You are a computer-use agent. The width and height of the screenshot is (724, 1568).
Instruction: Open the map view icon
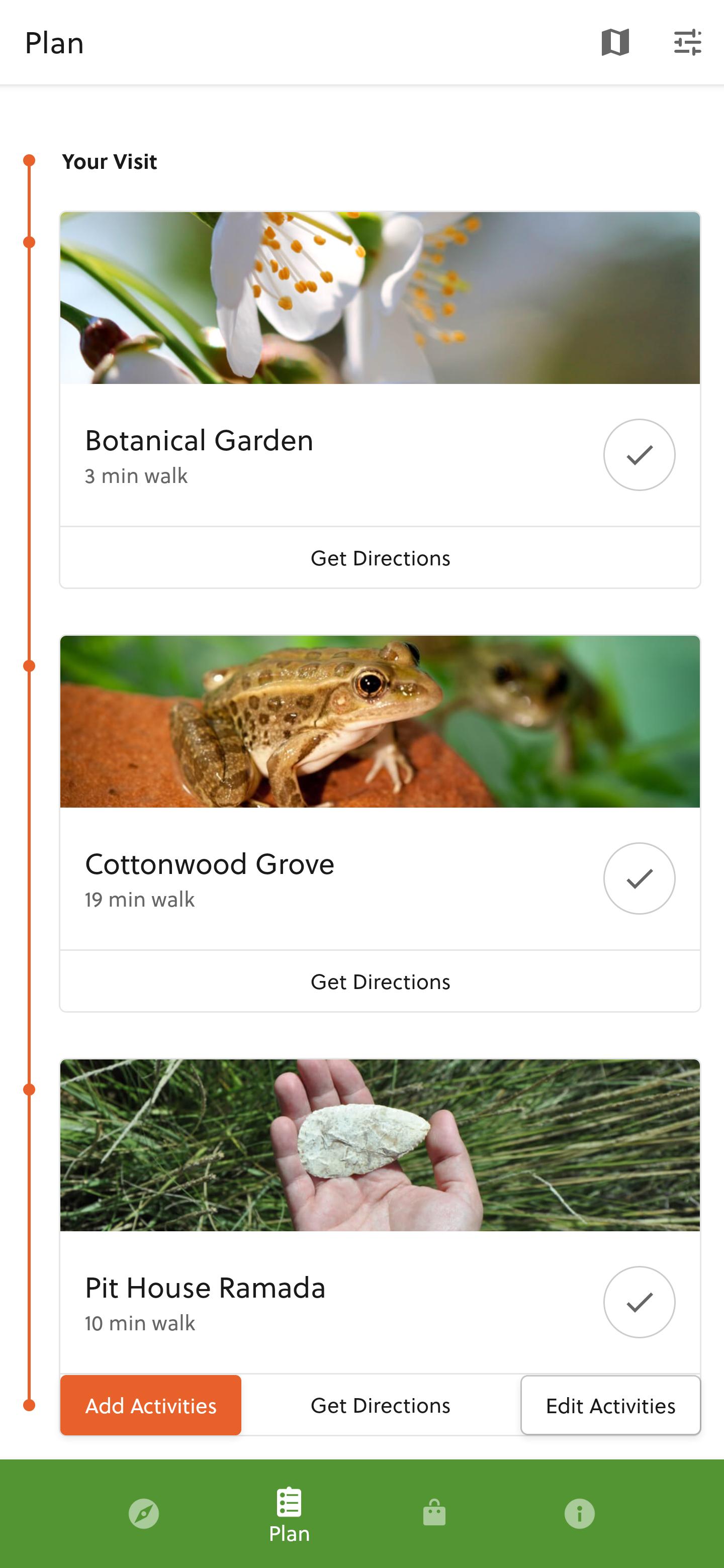(615, 43)
